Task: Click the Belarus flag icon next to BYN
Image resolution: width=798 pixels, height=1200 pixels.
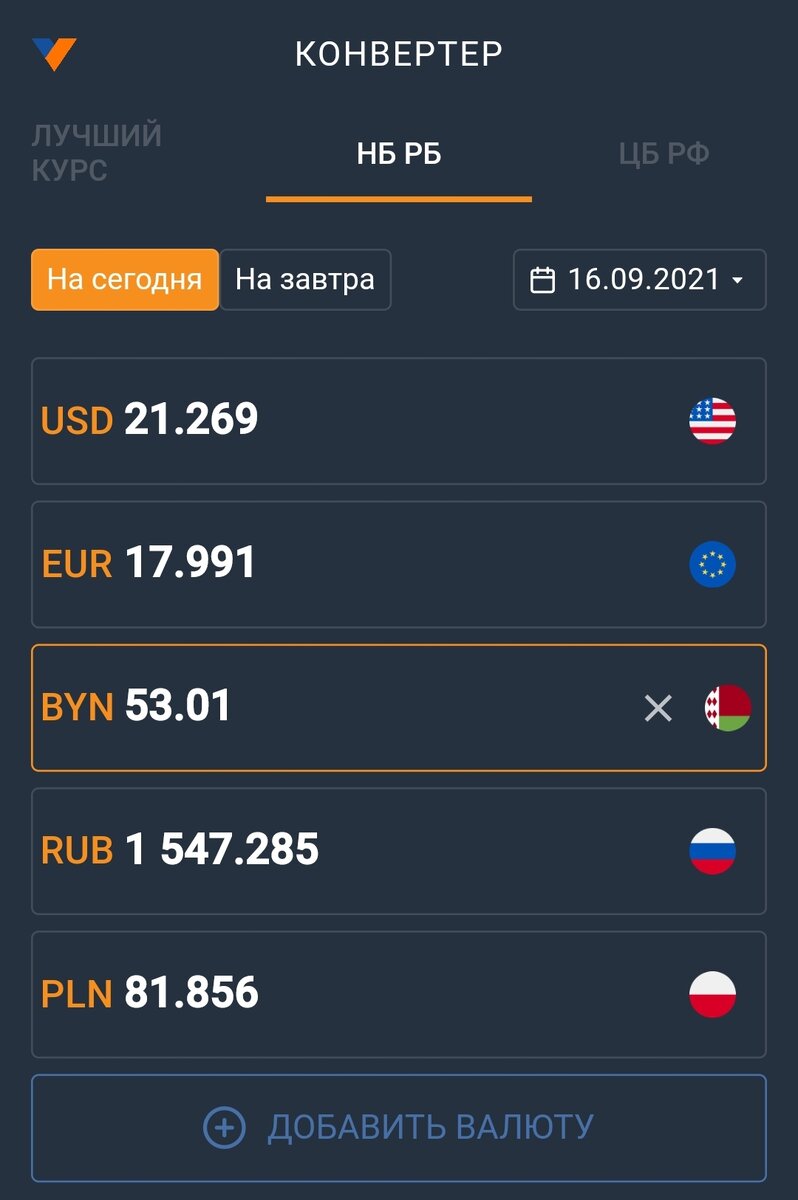Action: coord(725,708)
